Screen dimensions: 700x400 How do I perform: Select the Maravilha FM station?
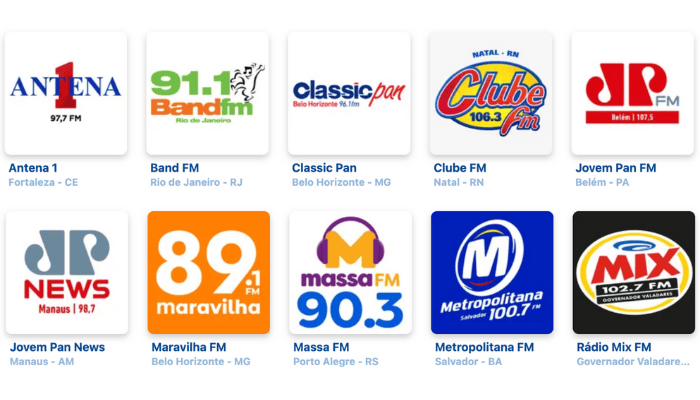click(x=208, y=272)
